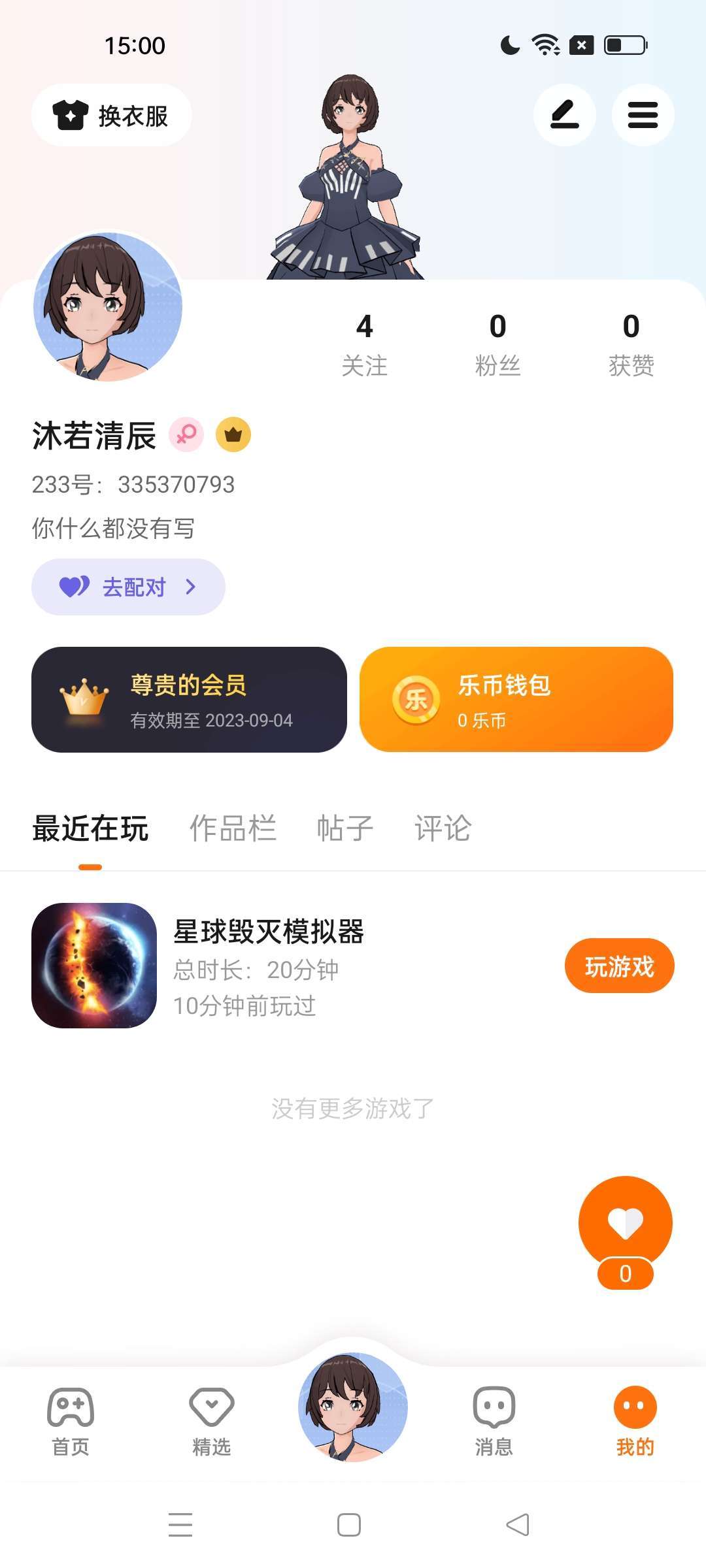The height and width of the screenshot is (1568, 706).
Task: Open the 星球毁灭模拟器 game entry
Action: click(268, 964)
